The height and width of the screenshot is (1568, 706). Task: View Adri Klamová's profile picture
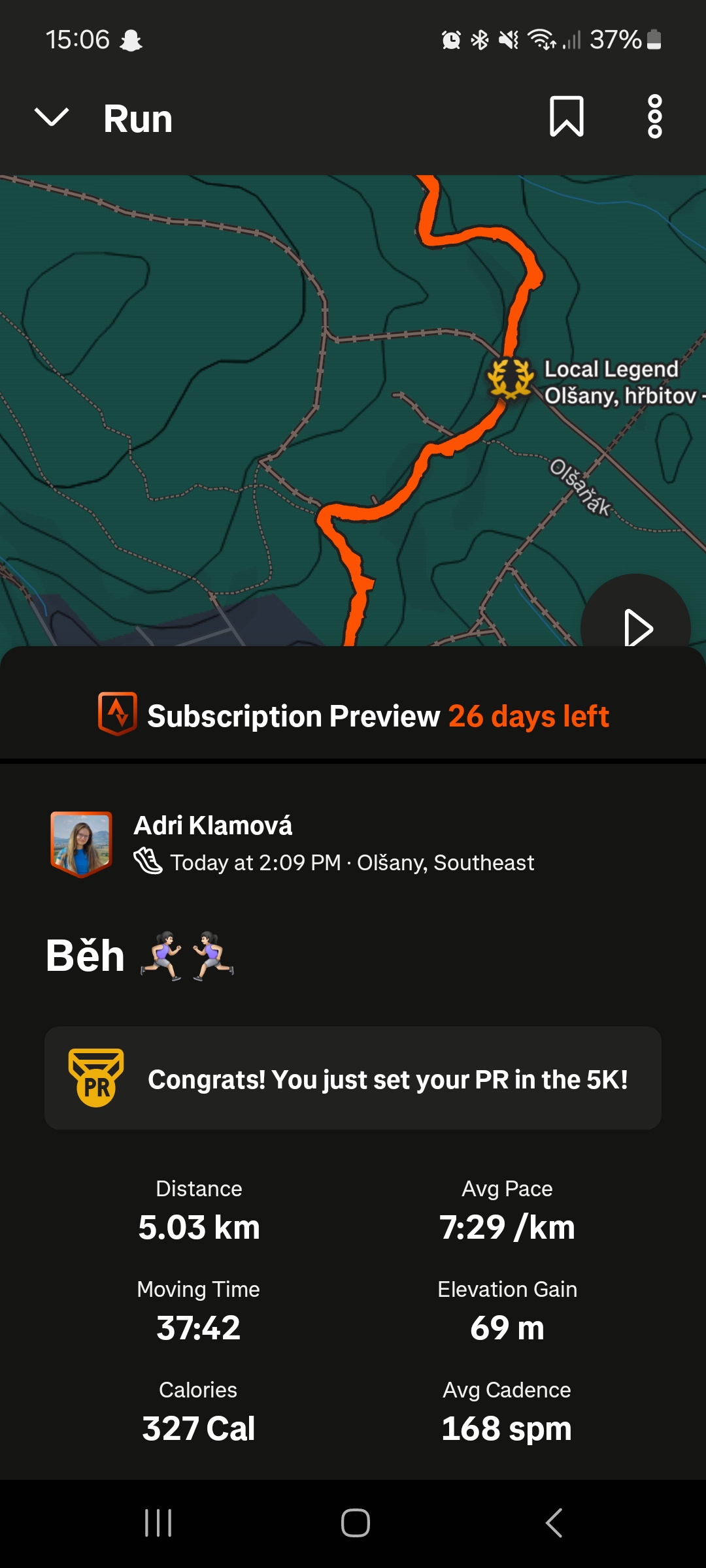pos(82,844)
